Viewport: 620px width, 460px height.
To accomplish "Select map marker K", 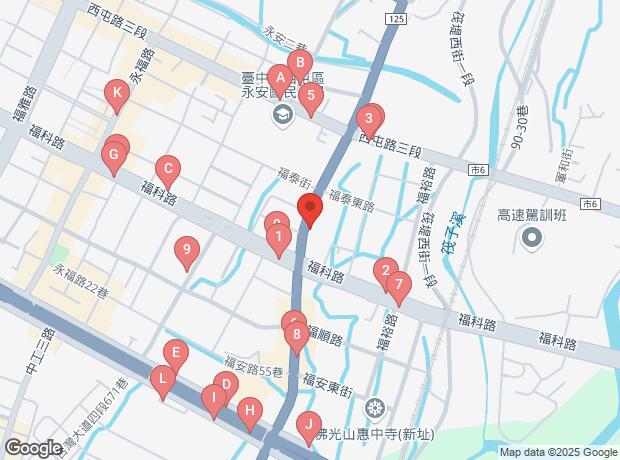I will point(117,96).
